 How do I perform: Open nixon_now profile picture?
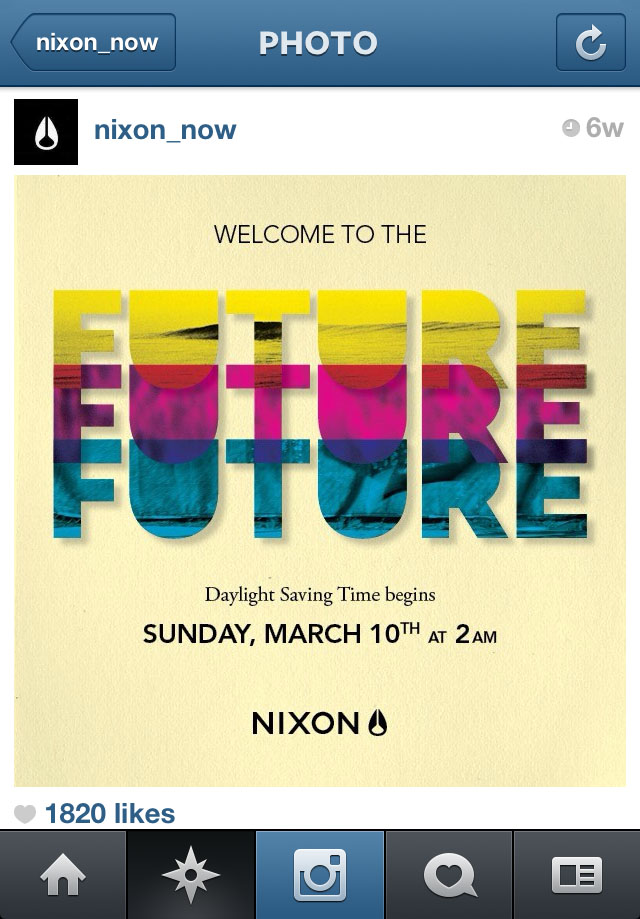pos(45,131)
